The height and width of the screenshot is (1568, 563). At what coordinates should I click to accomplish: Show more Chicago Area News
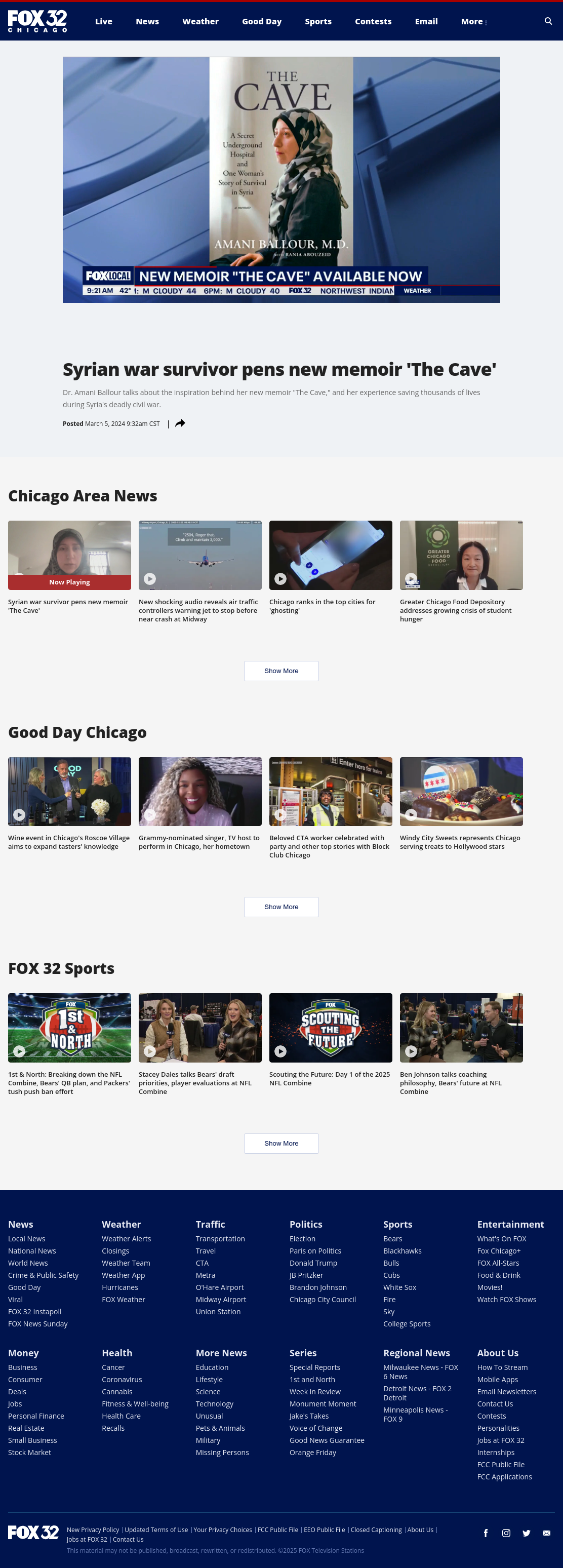point(281,671)
